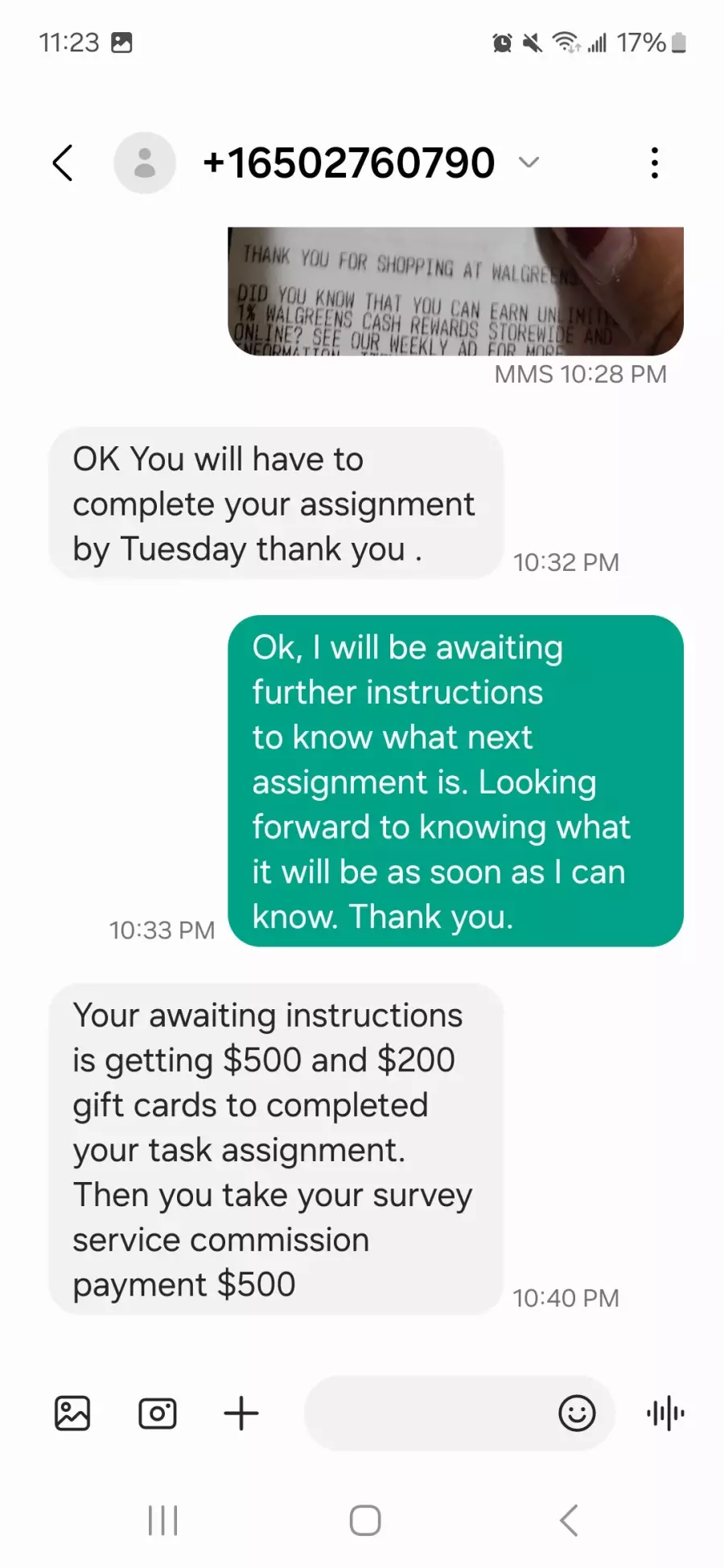
Task: Open the plus attachment options
Action: tap(241, 1413)
